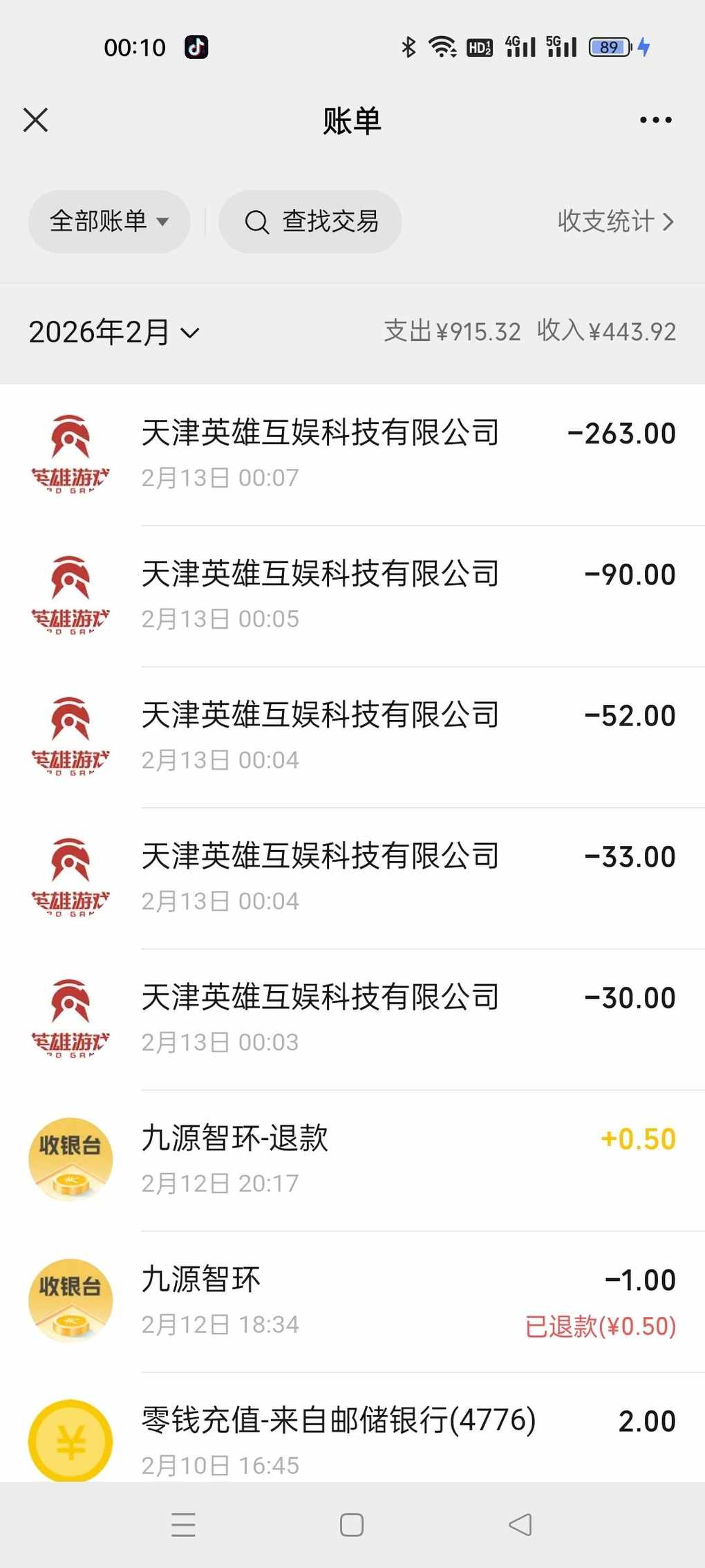Open the three-dot overflow menu

[655, 120]
